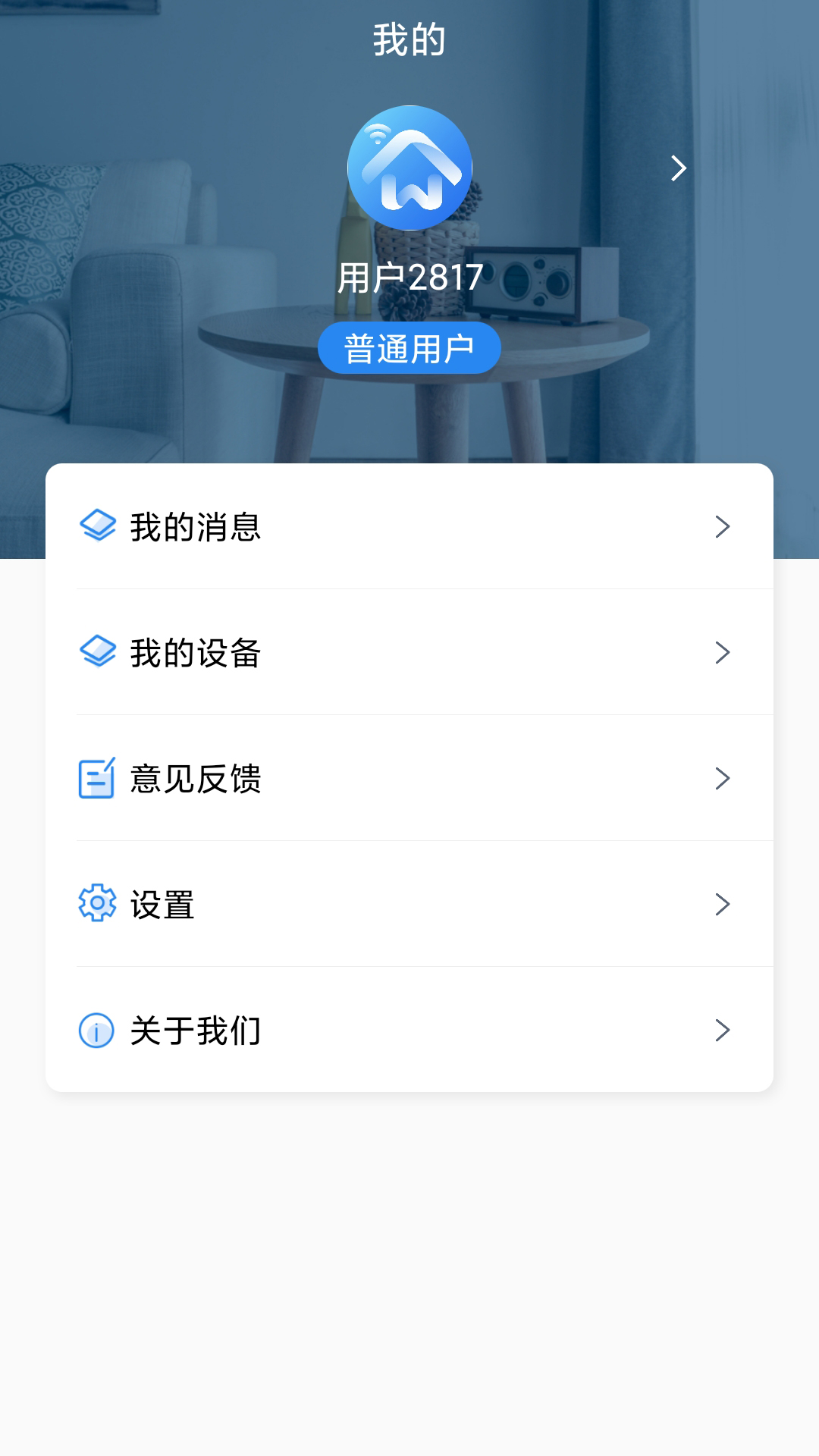Open the 意见反馈 row chevron
The width and height of the screenshot is (819, 1456).
point(723,778)
